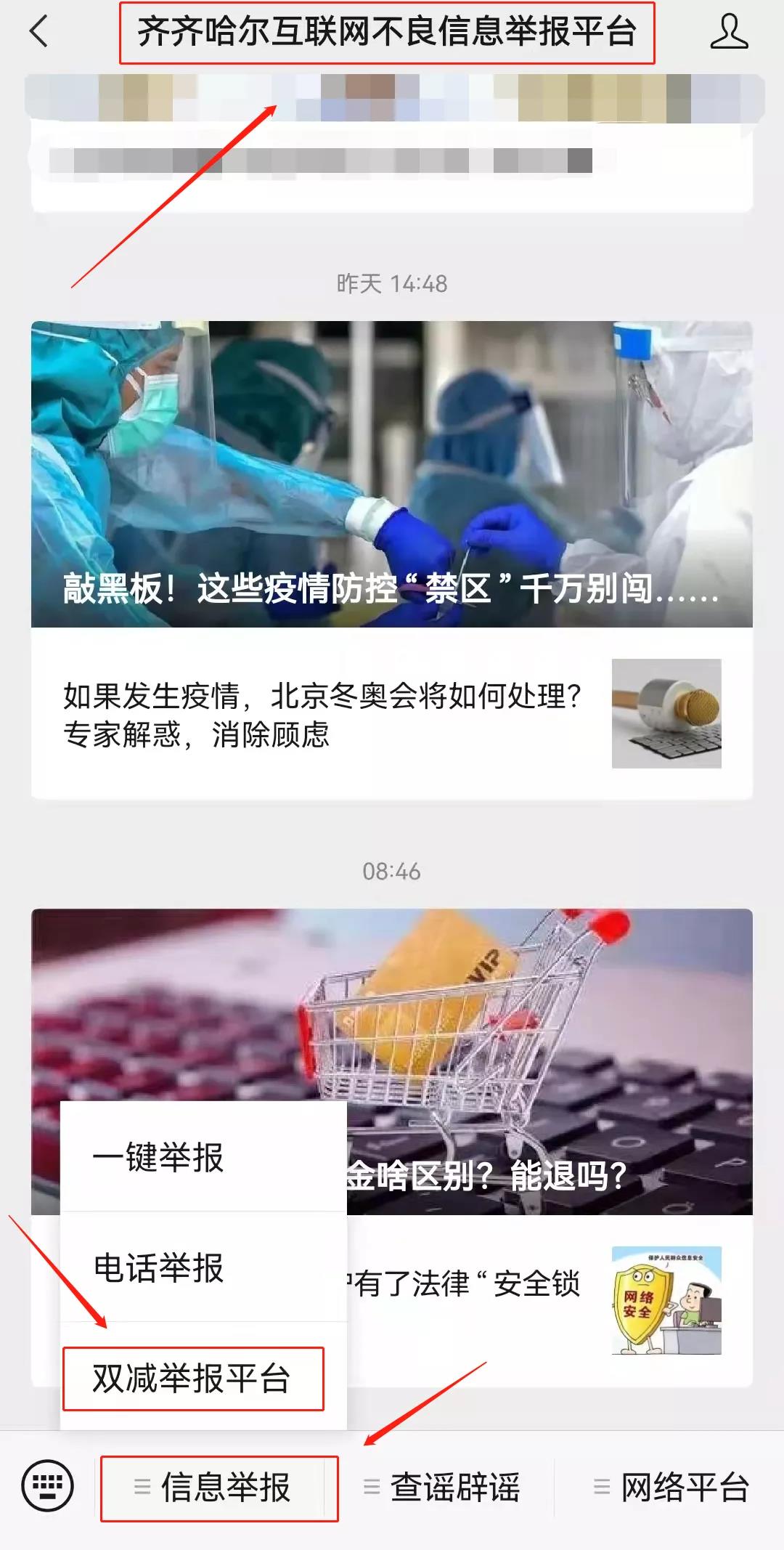
Task: Go back from the report platform chat
Action: 39,32
